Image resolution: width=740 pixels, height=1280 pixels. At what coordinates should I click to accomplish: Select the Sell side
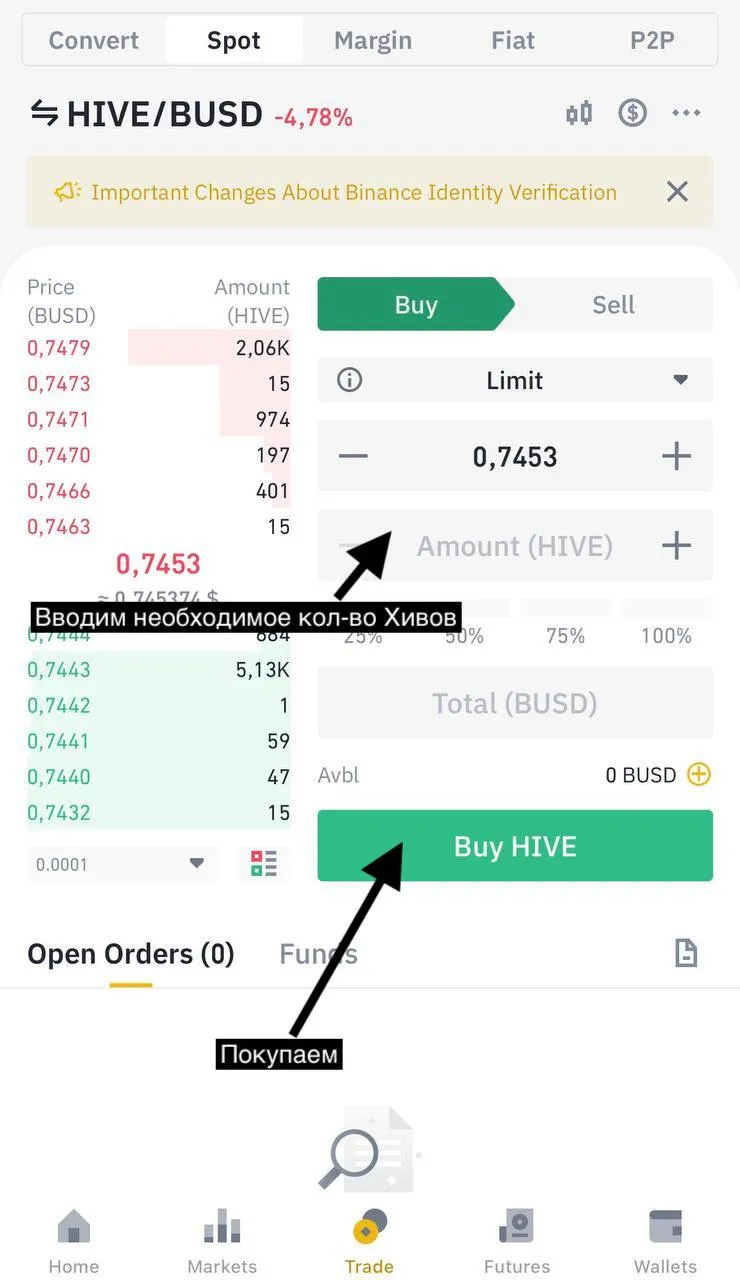(x=613, y=305)
